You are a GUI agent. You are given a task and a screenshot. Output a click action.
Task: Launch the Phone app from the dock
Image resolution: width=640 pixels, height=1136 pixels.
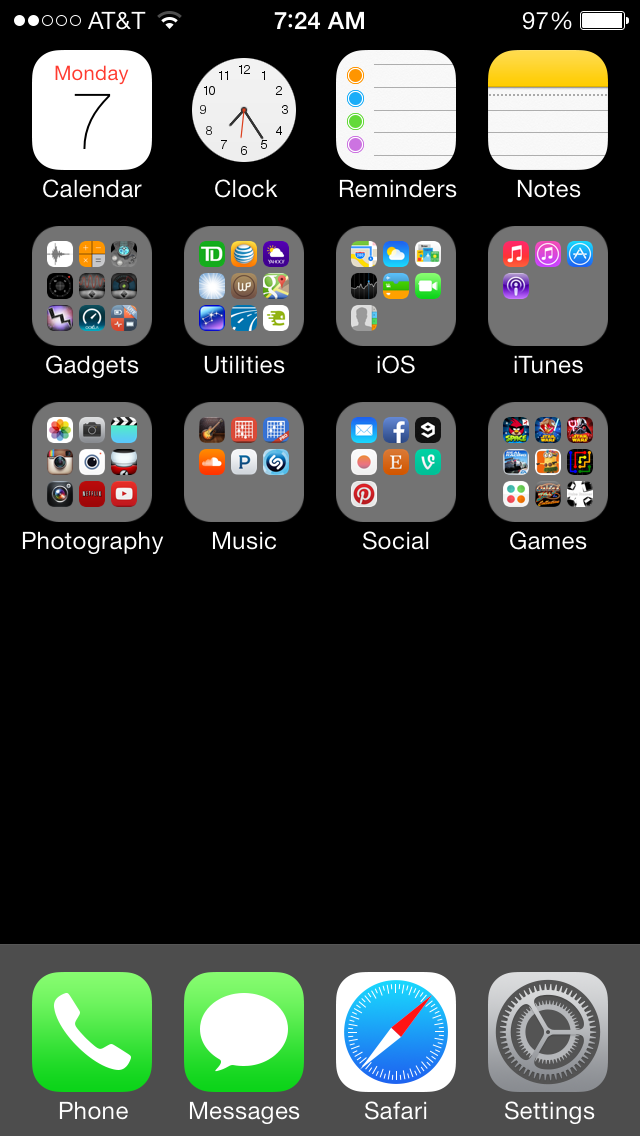click(x=92, y=1032)
